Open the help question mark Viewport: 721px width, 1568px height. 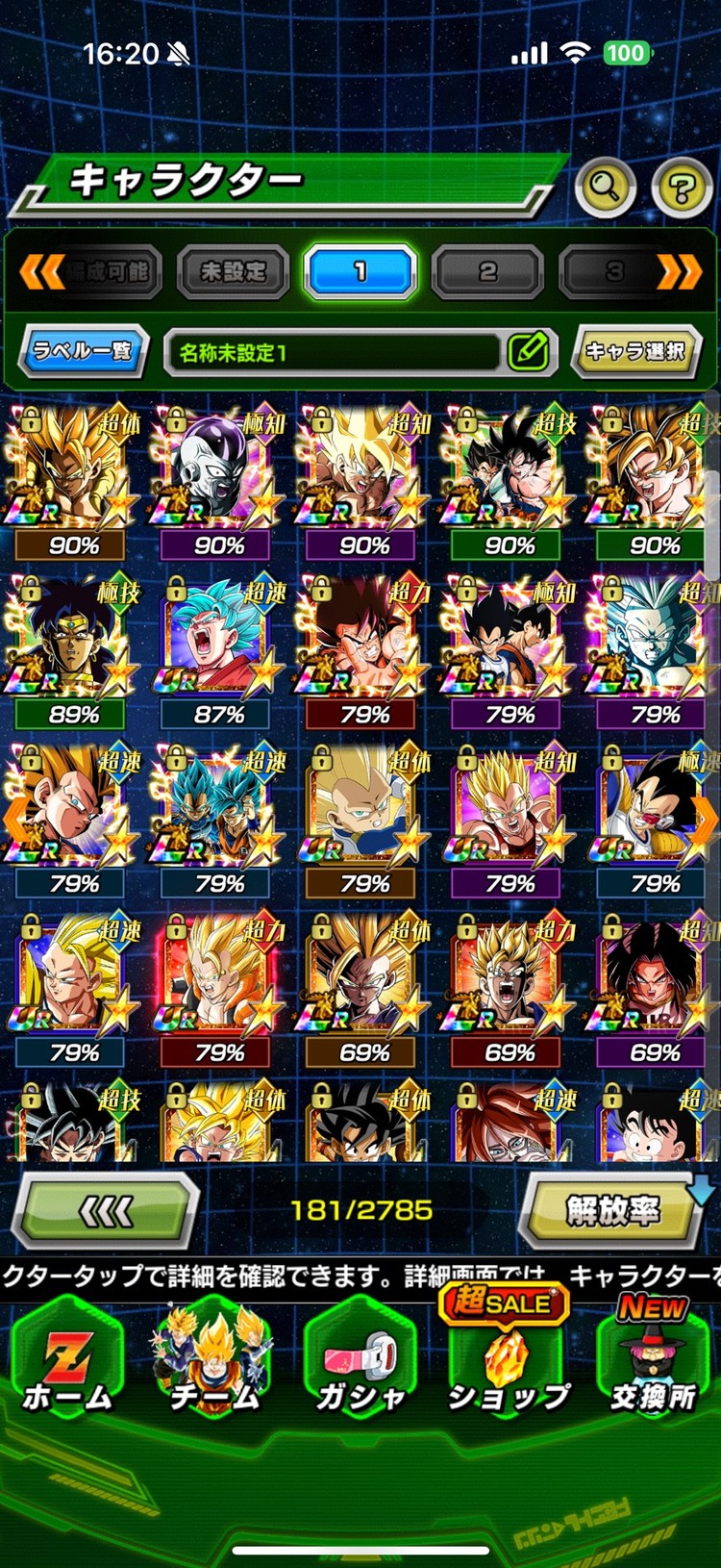[x=682, y=187]
